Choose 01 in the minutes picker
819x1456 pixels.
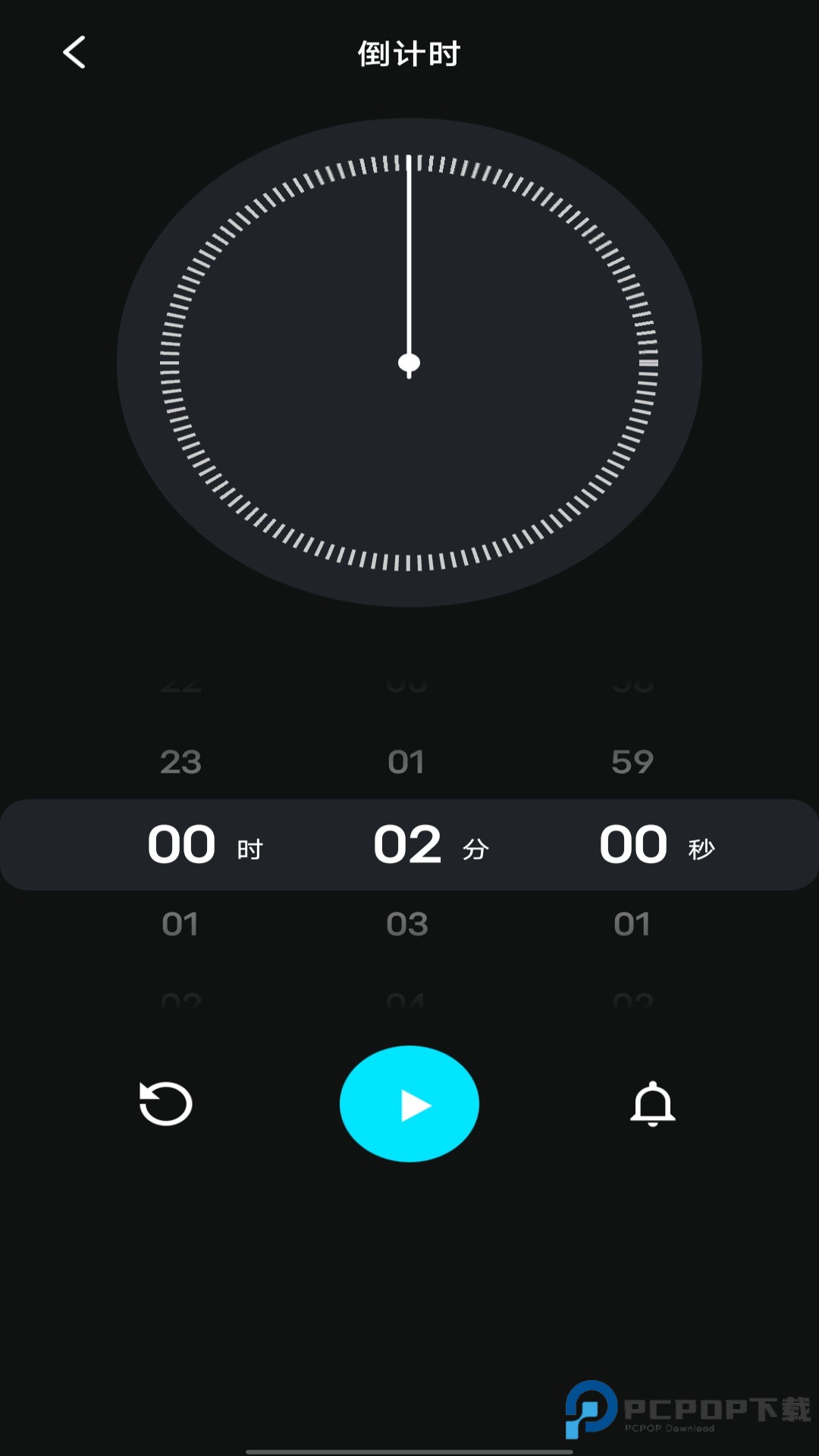pos(406,762)
